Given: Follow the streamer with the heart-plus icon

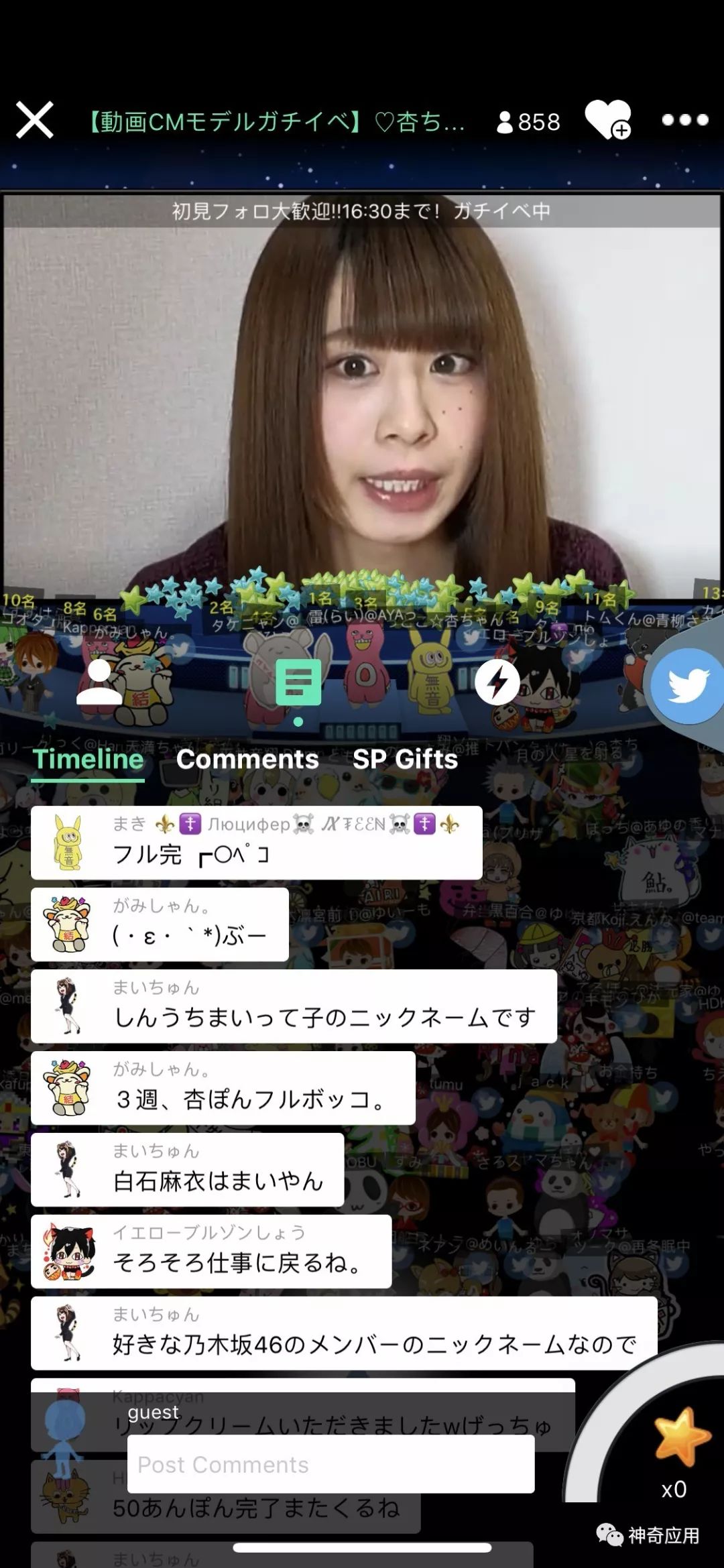Looking at the screenshot, I should tap(607, 120).
